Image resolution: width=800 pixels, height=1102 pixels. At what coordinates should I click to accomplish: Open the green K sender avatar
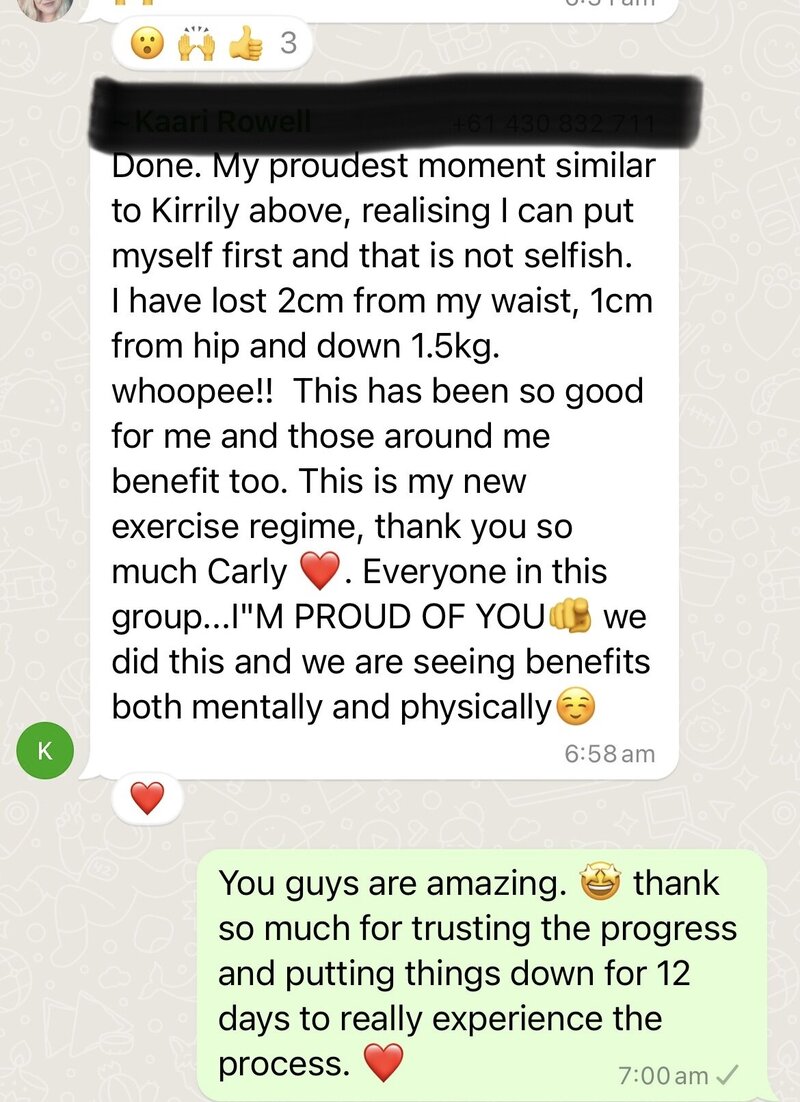point(44,751)
